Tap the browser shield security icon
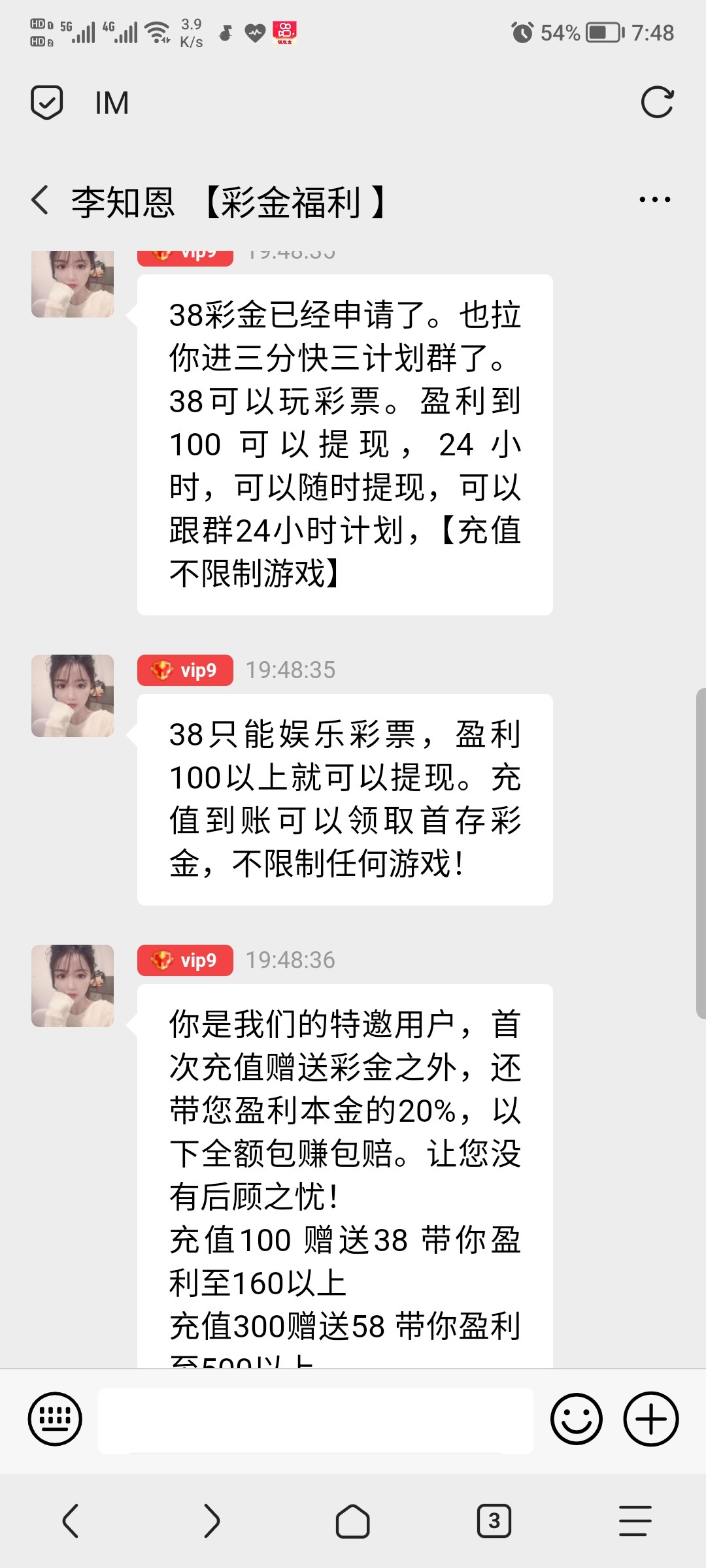 click(x=46, y=103)
